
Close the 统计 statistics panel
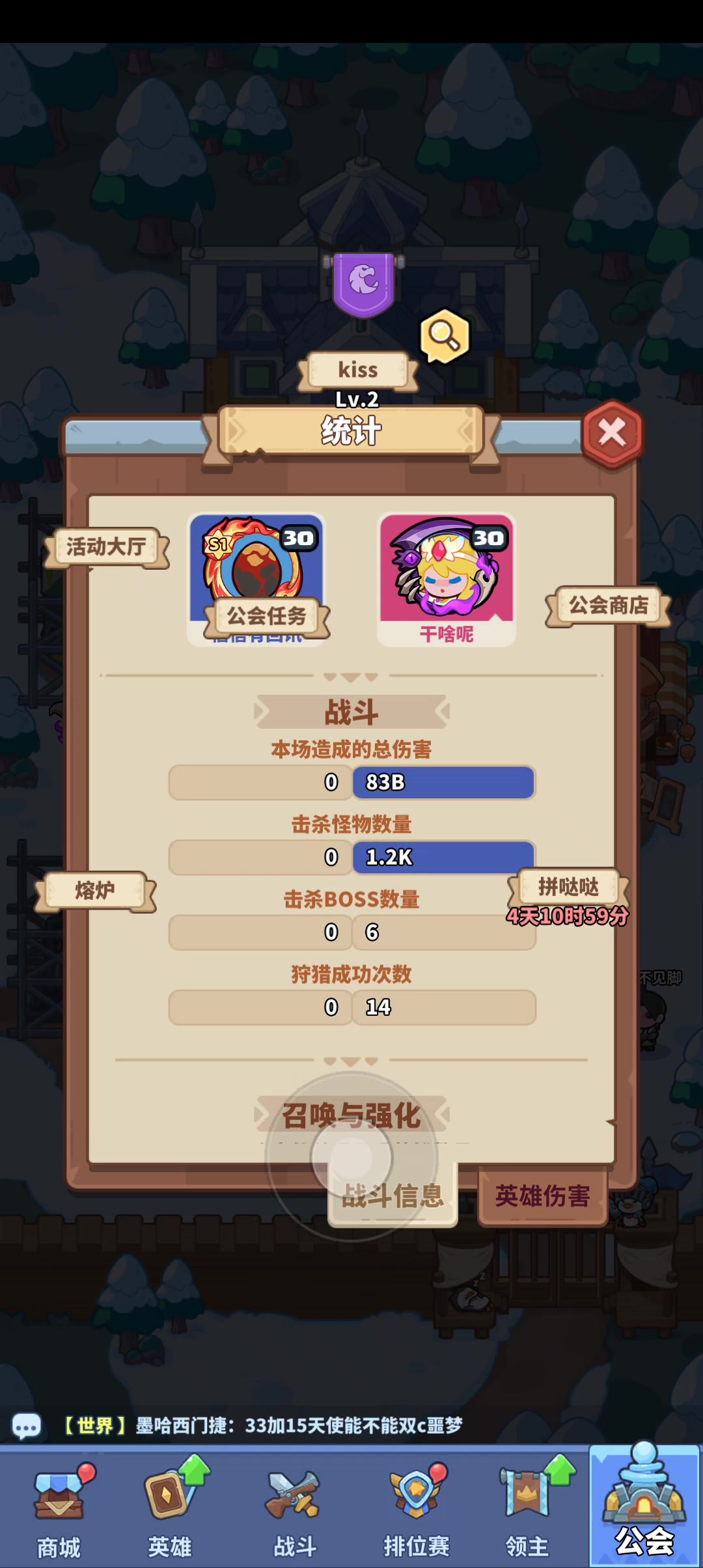(x=612, y=433)
